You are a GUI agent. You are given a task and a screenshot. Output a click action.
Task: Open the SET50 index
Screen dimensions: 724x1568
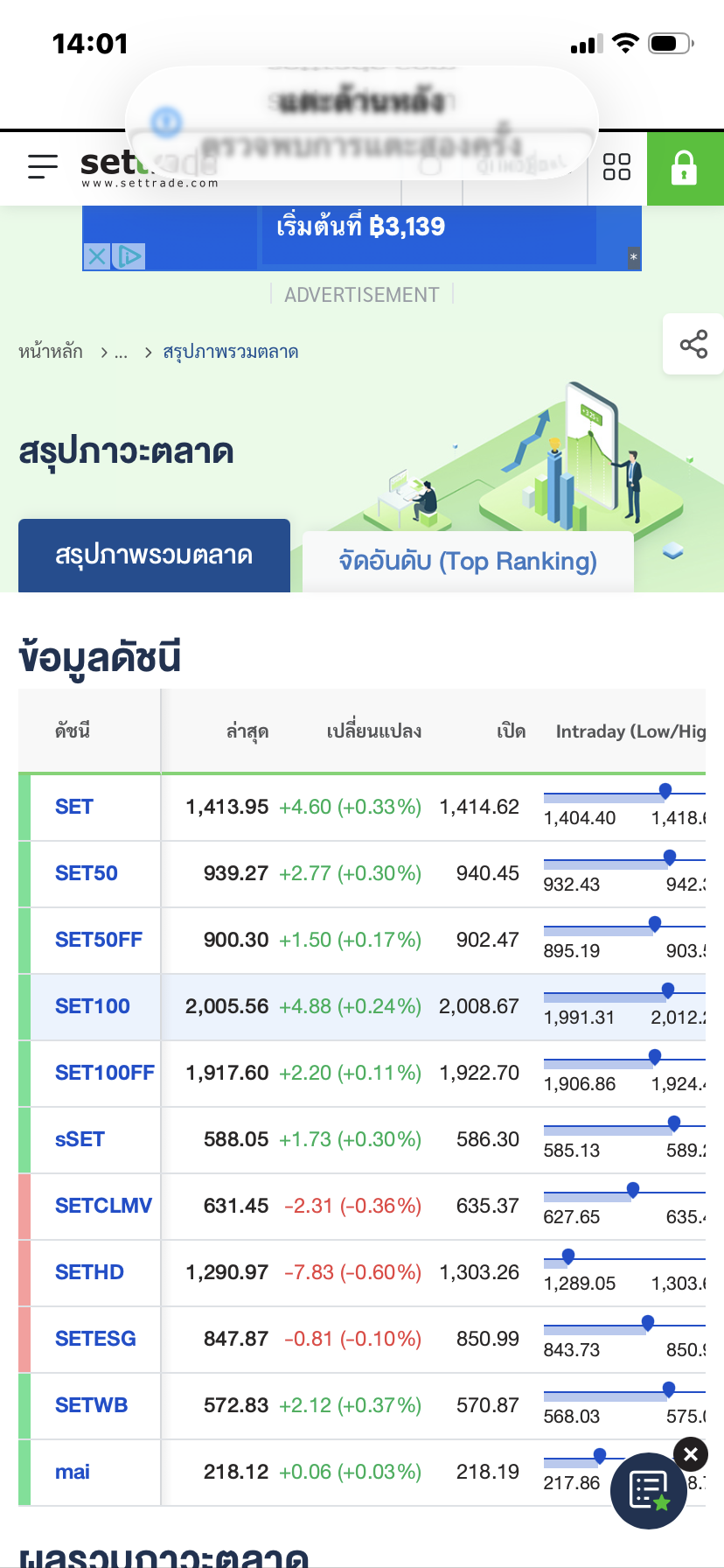[x=87, y=873]
